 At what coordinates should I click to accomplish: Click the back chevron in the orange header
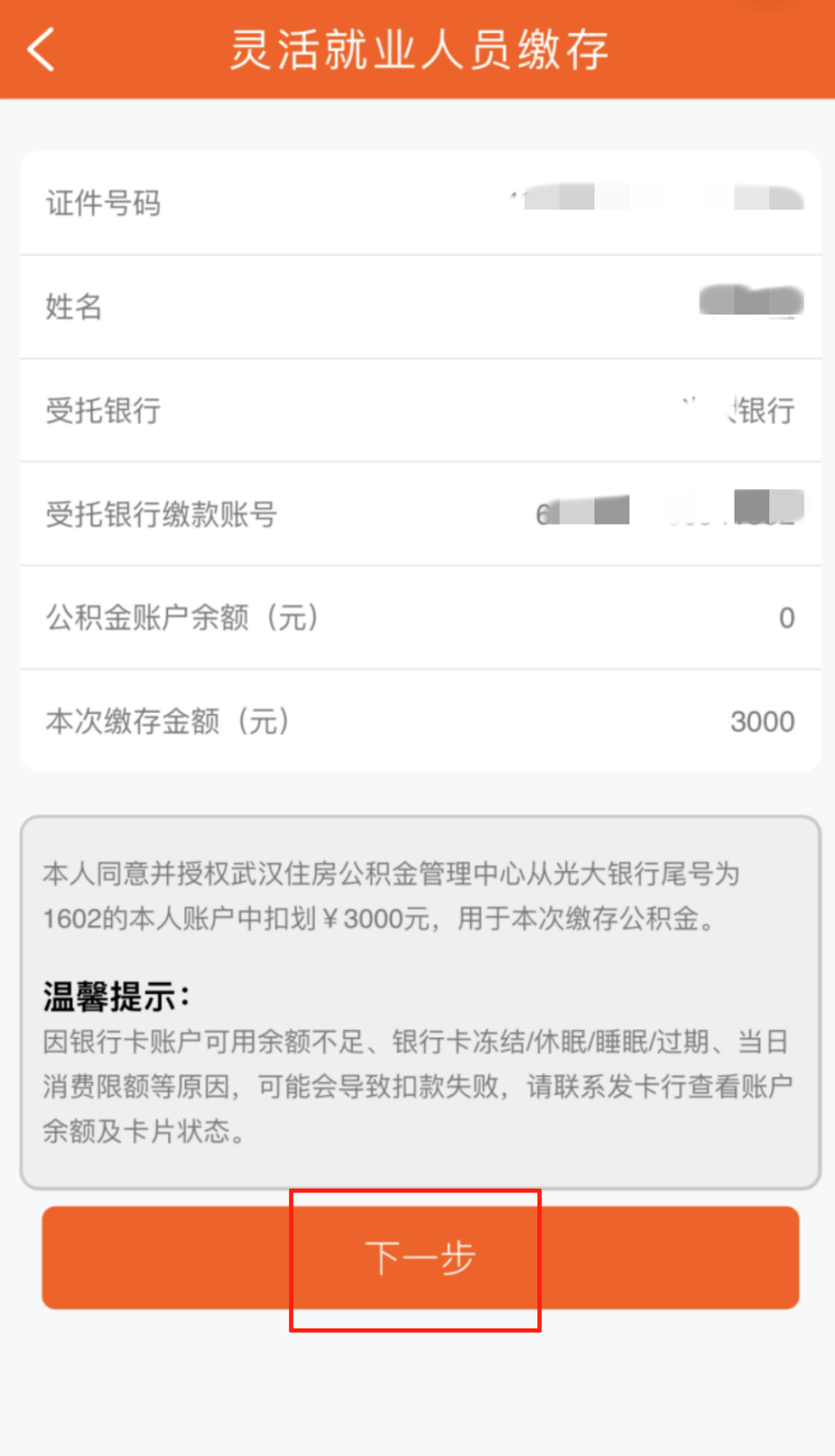[x=40, y=49]
